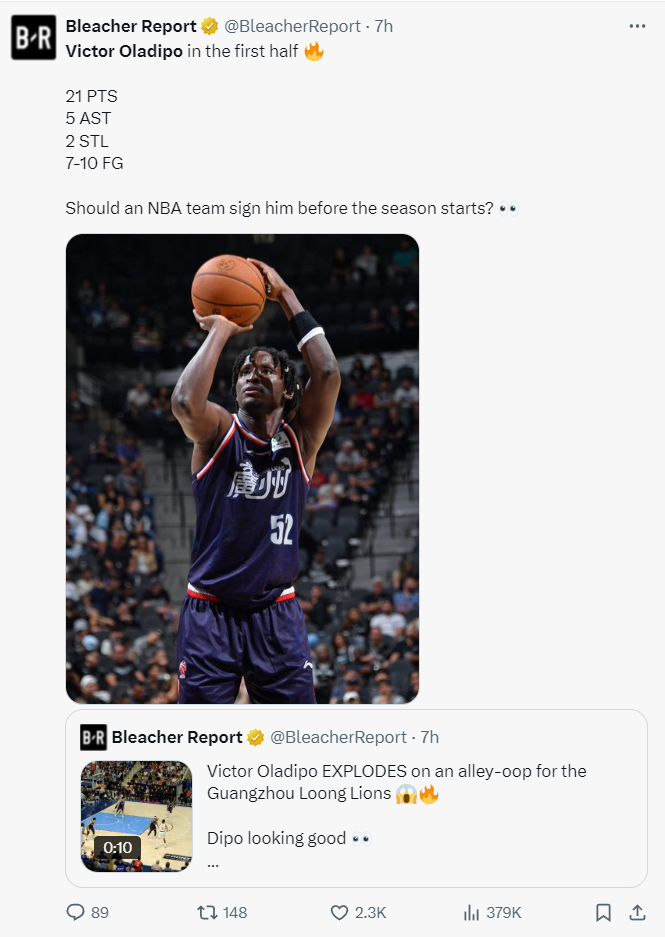665x937 pixels.
Task: Open the post's three-dot overflow menu
Action: [637, 26]
